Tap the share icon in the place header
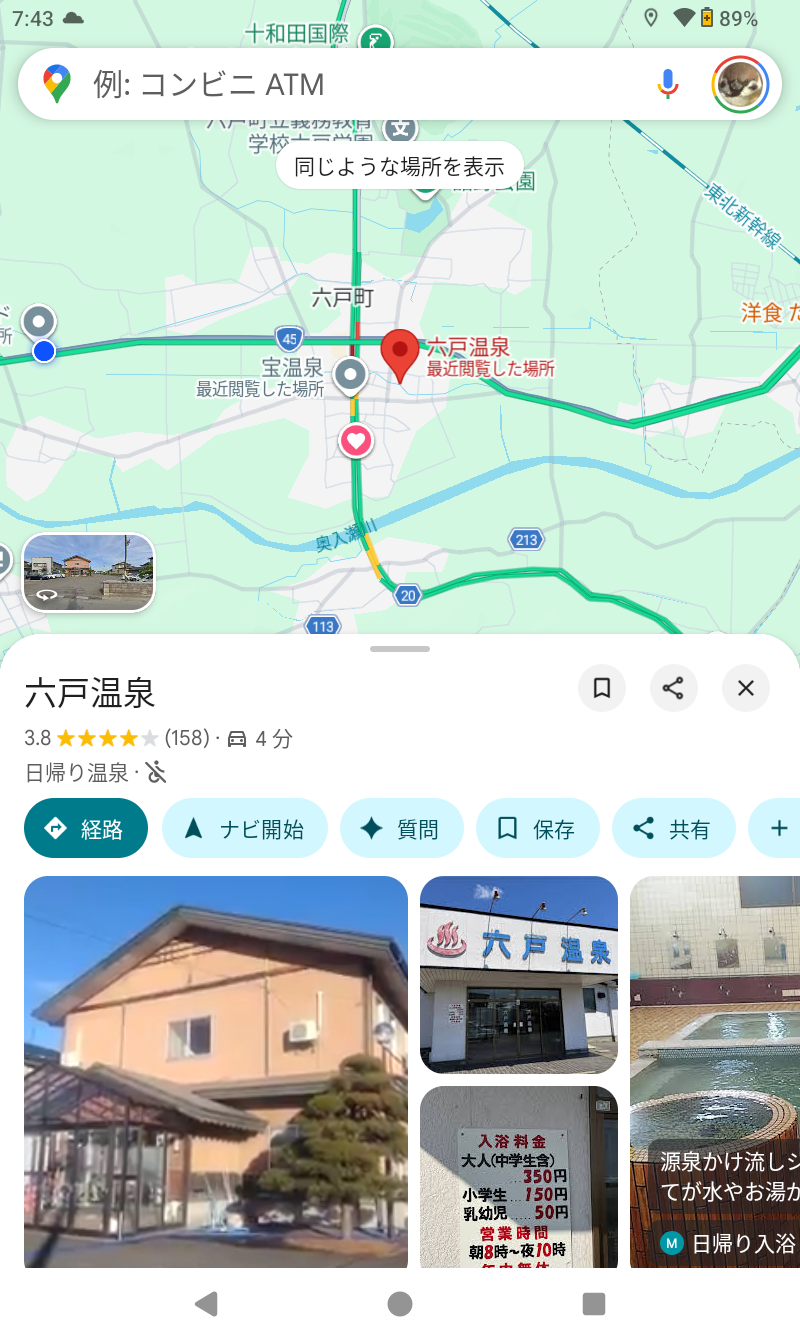800x1340 pixels. [x=674, y=688]
